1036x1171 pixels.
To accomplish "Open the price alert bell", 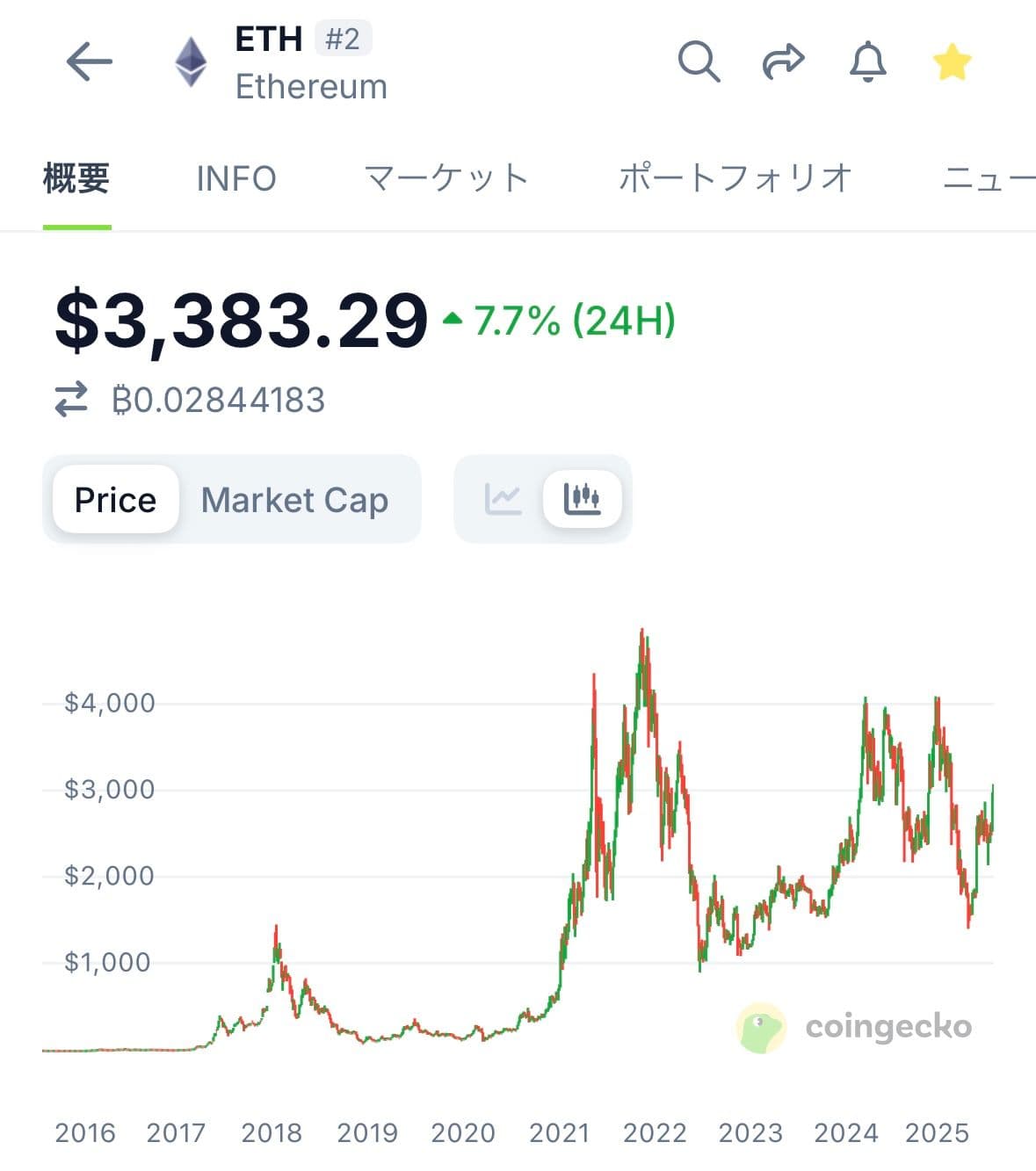I will pyautogui.click(x=867, y=62).
